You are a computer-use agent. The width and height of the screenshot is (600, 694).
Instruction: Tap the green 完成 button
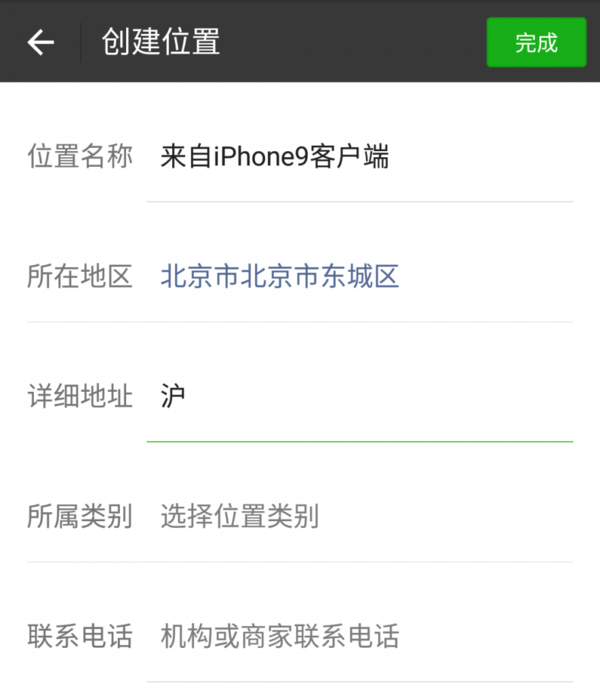click(x=536, y=42)
